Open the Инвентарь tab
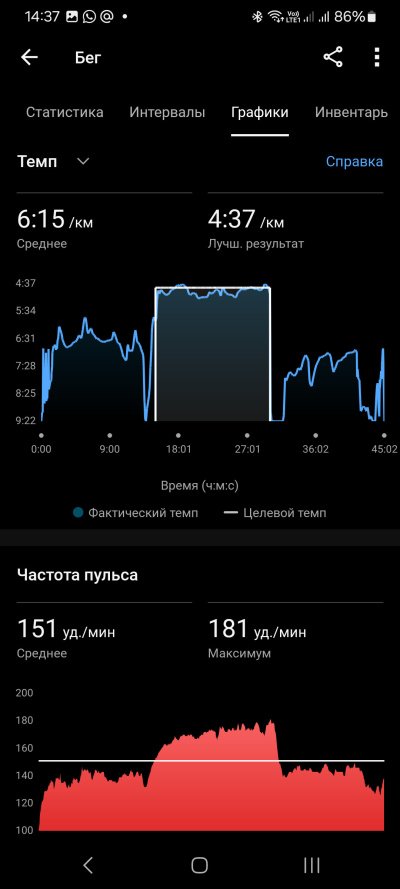 (351, 112)
